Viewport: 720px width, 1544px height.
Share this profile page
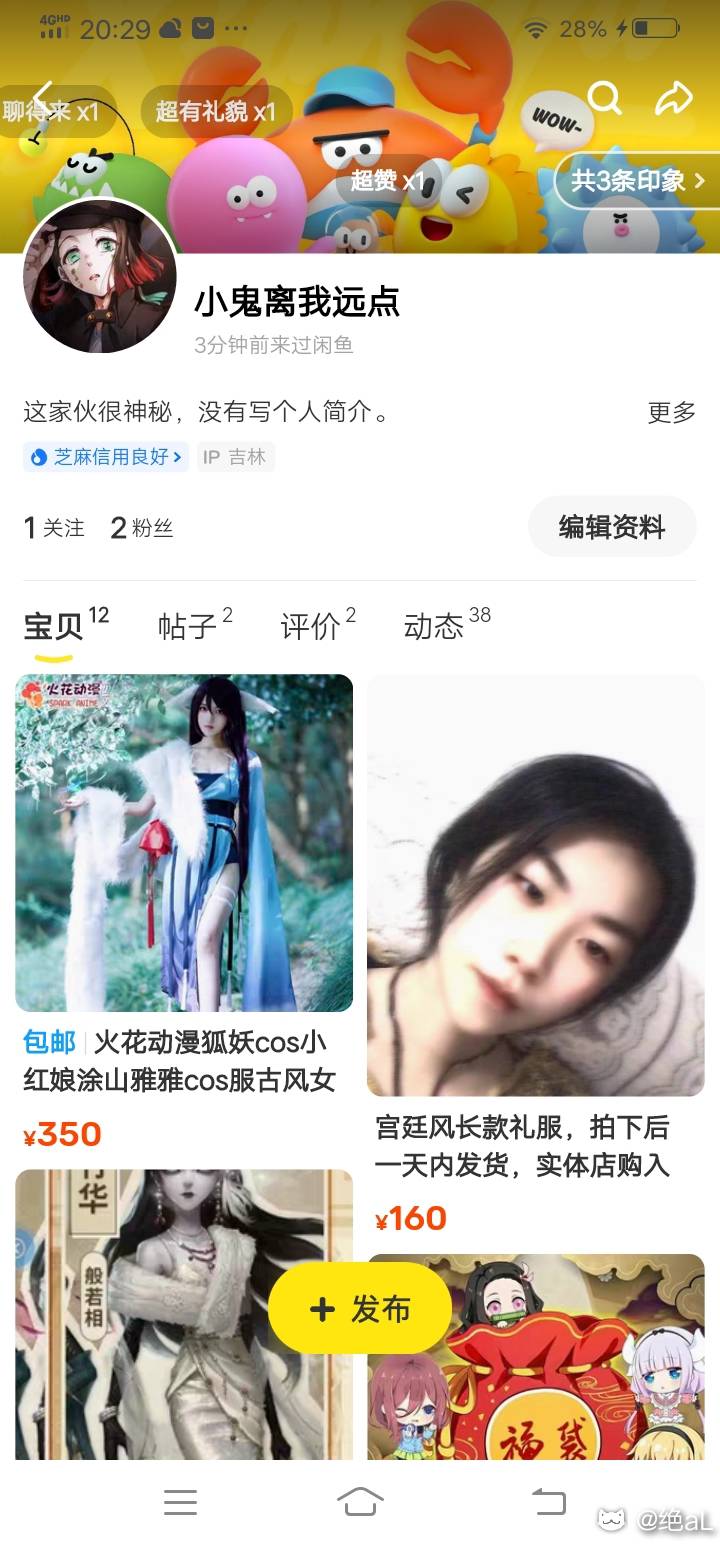(673, 98)
